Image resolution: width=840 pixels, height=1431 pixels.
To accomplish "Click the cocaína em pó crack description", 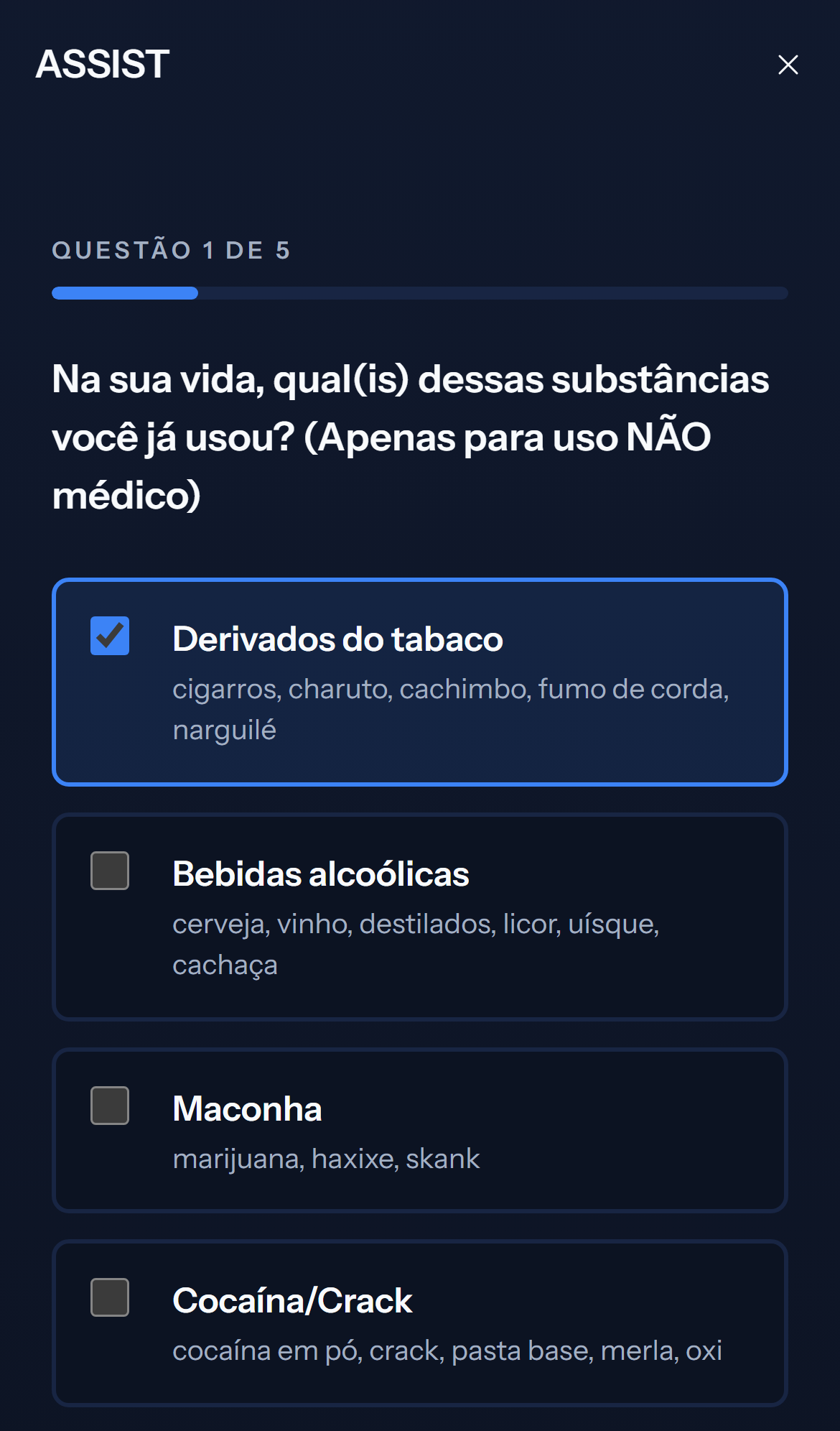I will (448, 1350).
